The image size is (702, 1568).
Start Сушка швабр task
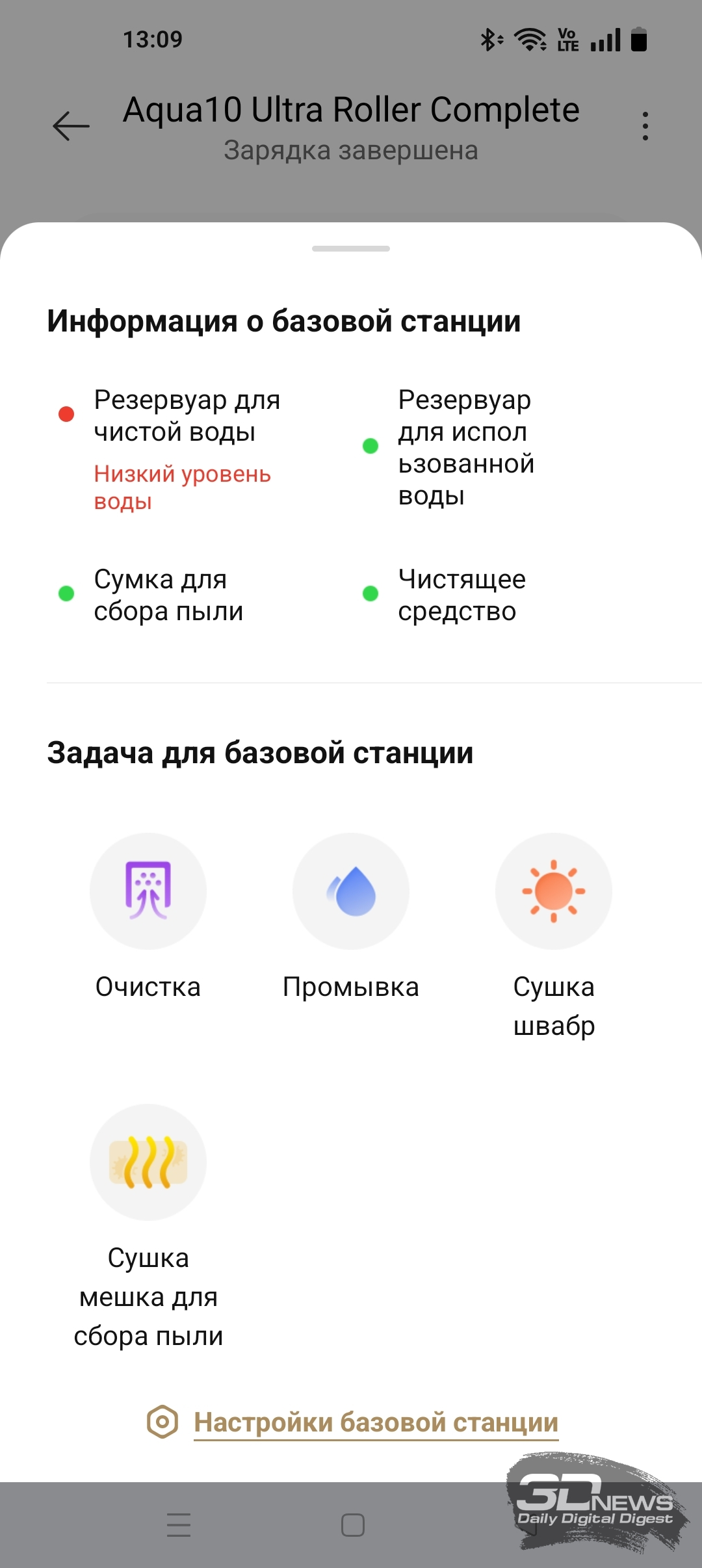coord(554,891)
